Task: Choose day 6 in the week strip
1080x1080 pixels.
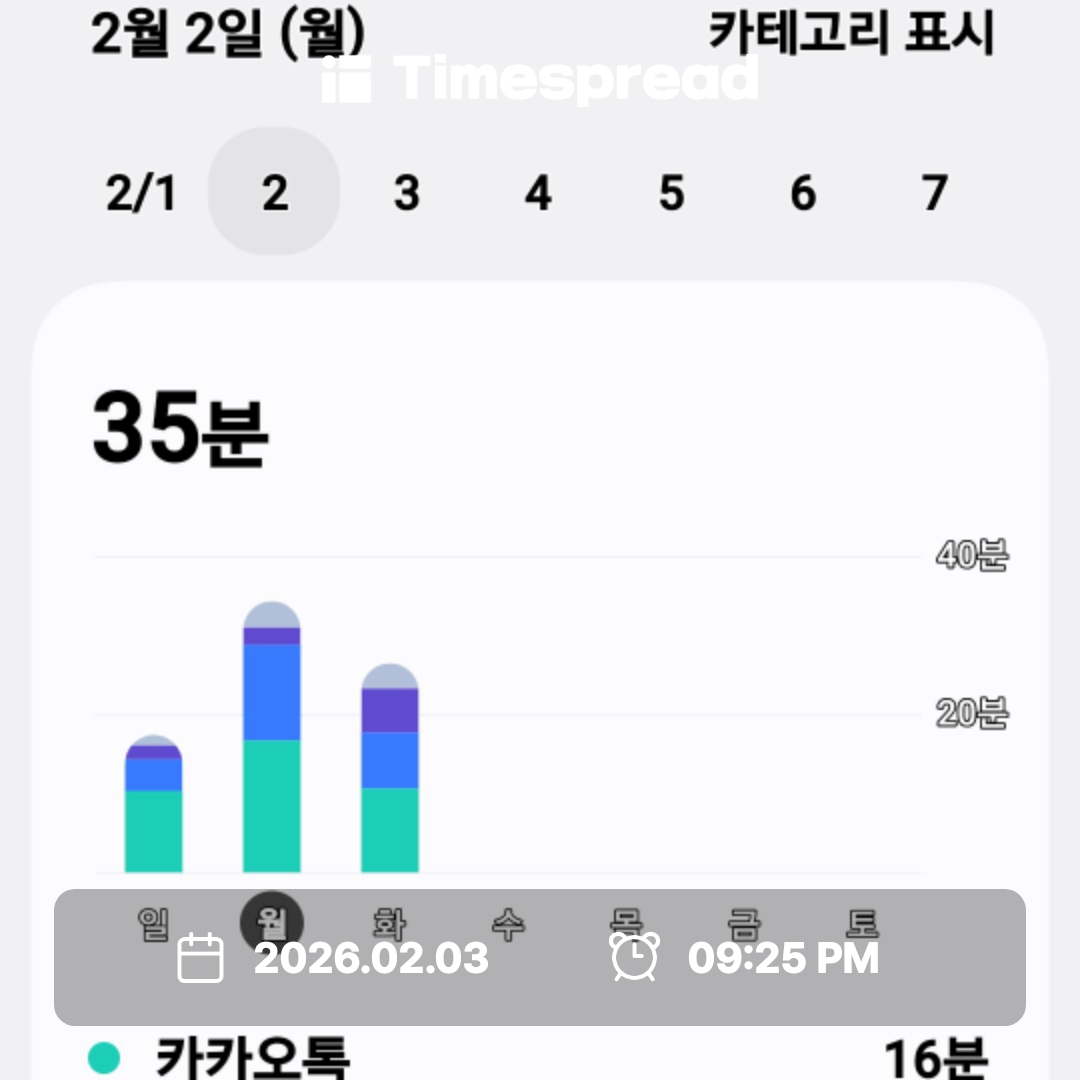Action: coord(803,192)
